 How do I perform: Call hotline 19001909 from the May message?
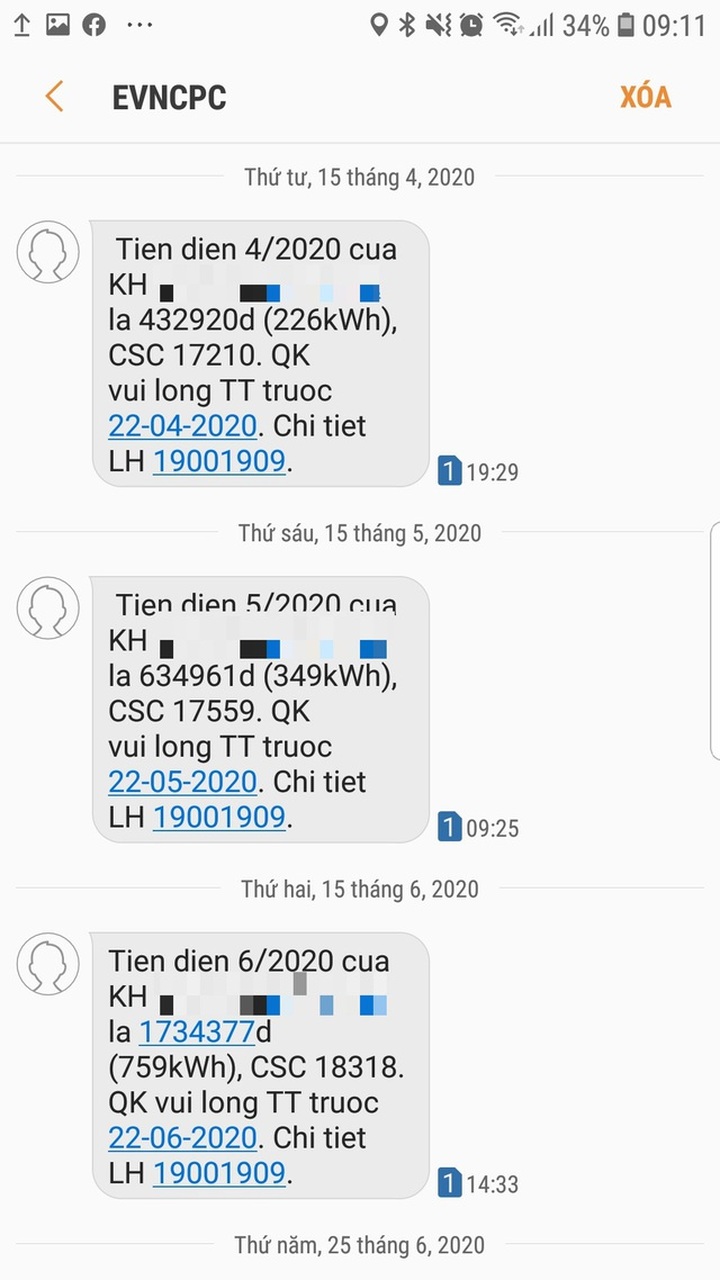219,817
